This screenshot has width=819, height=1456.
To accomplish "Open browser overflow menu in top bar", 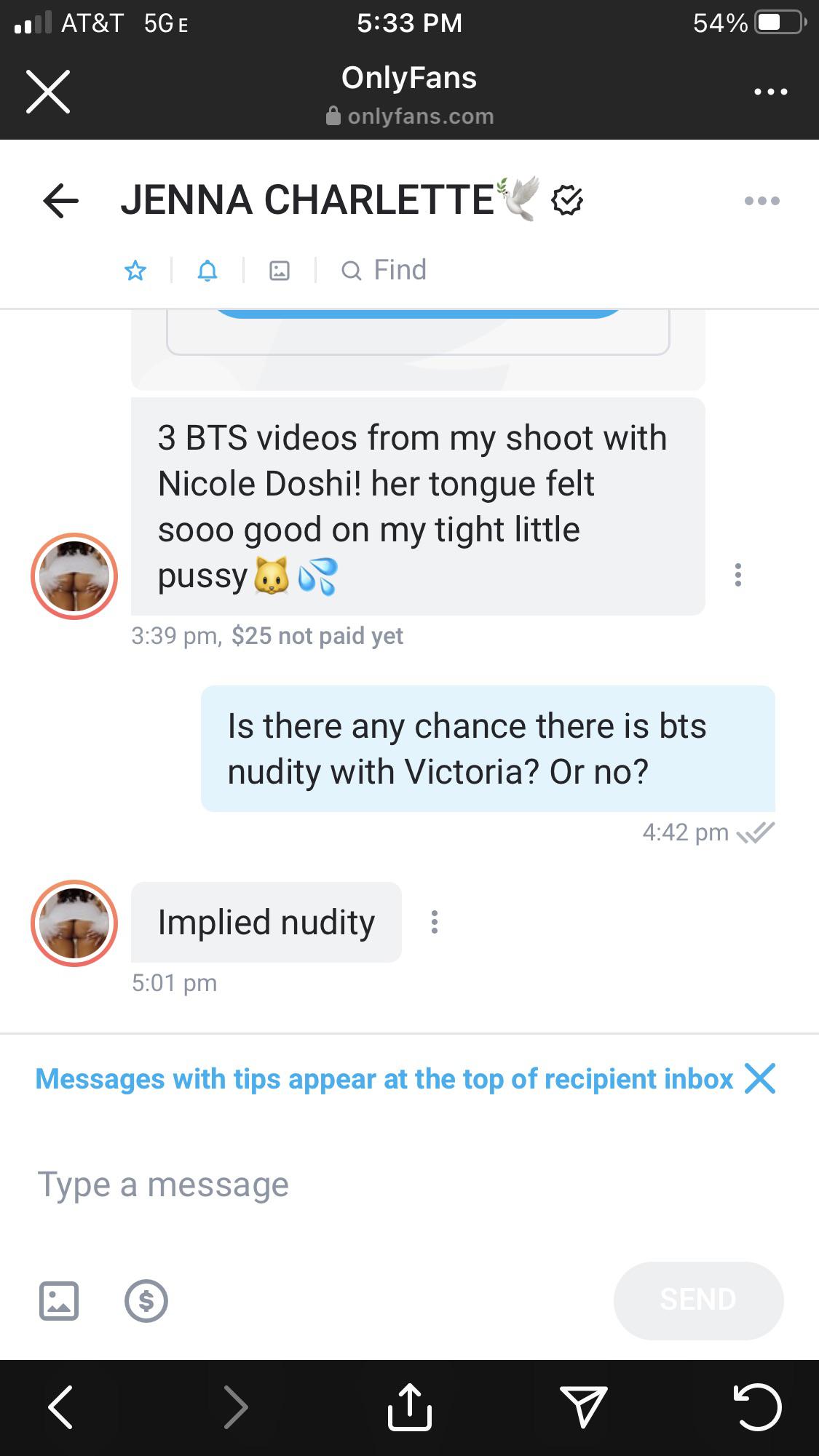I will [770, 92].
